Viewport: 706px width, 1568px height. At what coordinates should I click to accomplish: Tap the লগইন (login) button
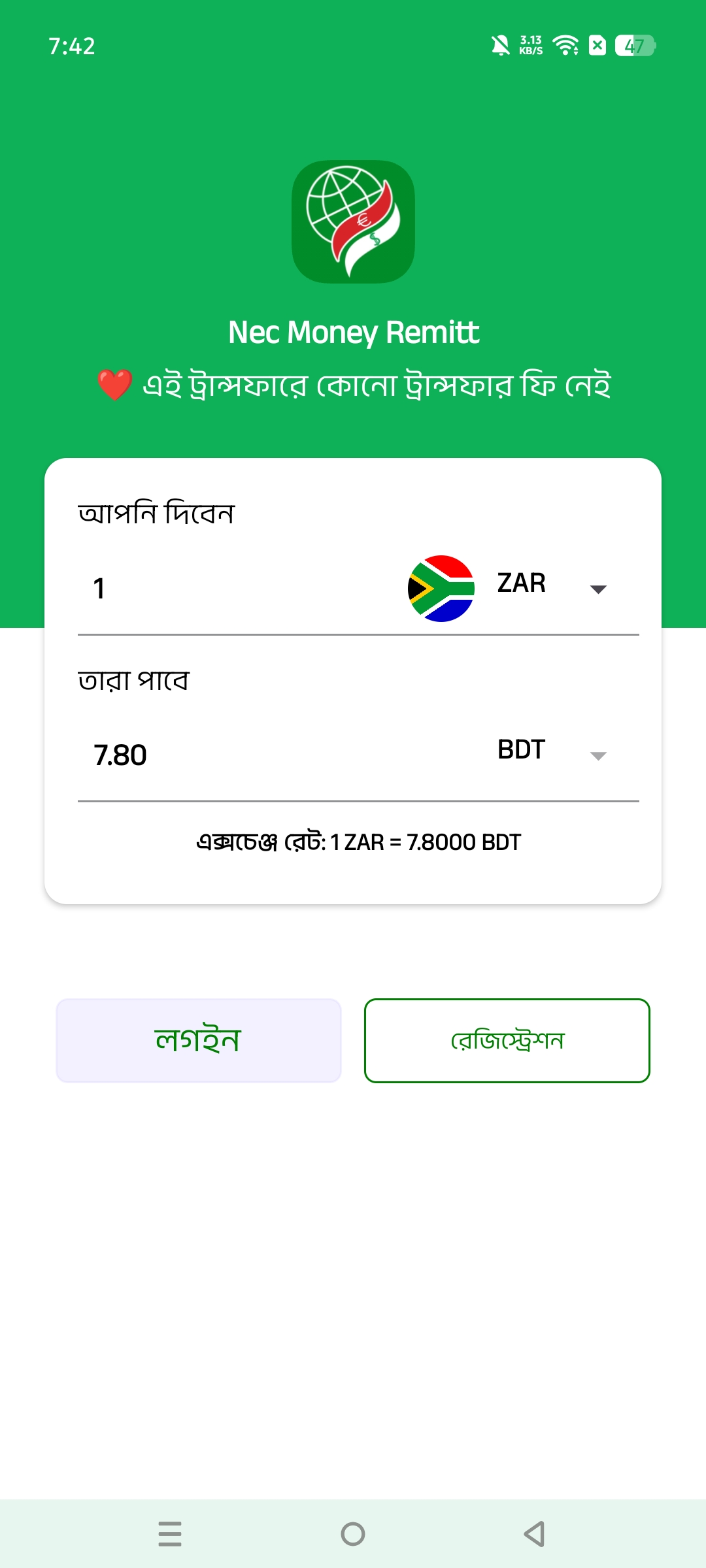pyautogui.click(x=199, y=1040)
